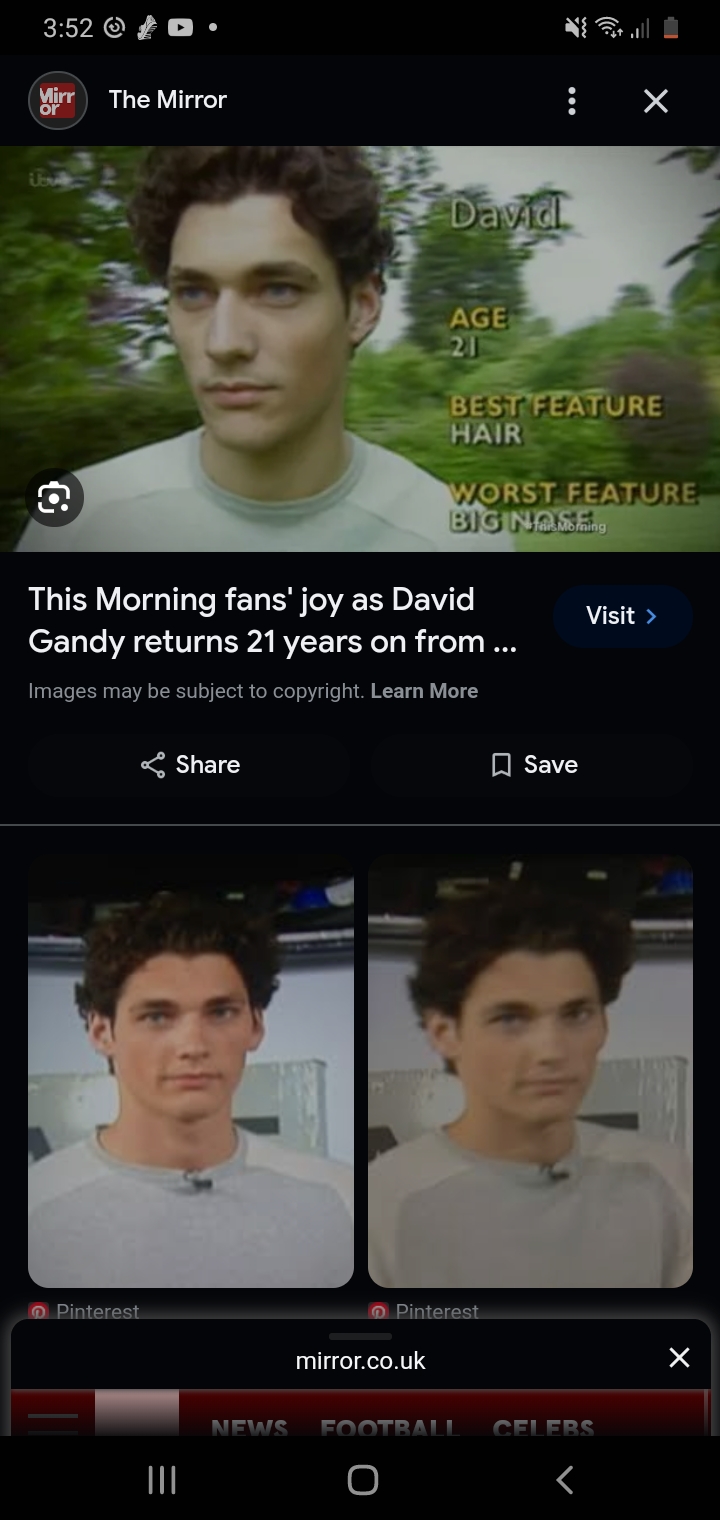Go back using the system back button
720x1520 pixels.
(565, 1480)
